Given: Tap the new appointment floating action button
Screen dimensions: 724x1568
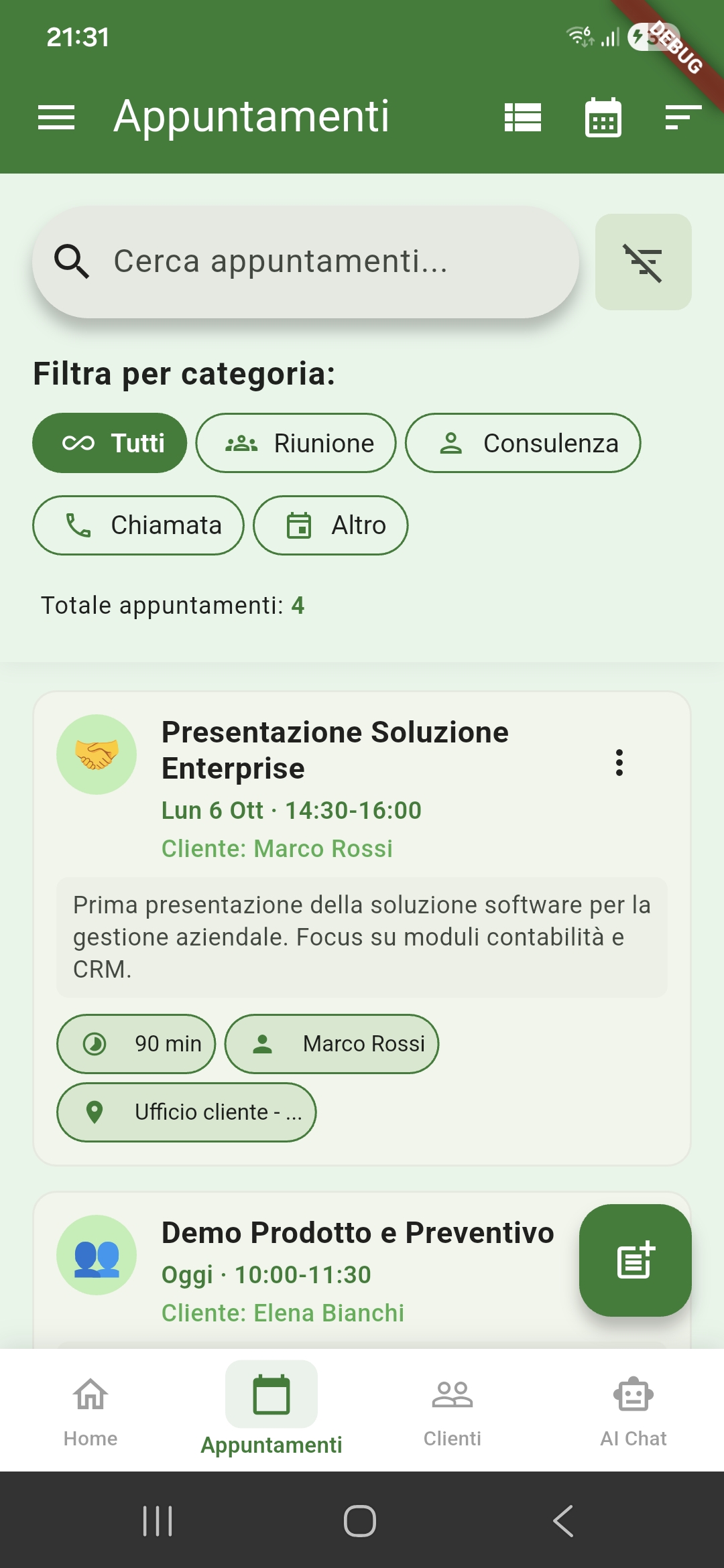Looking at the screenshot, I should coord(634,1261).
